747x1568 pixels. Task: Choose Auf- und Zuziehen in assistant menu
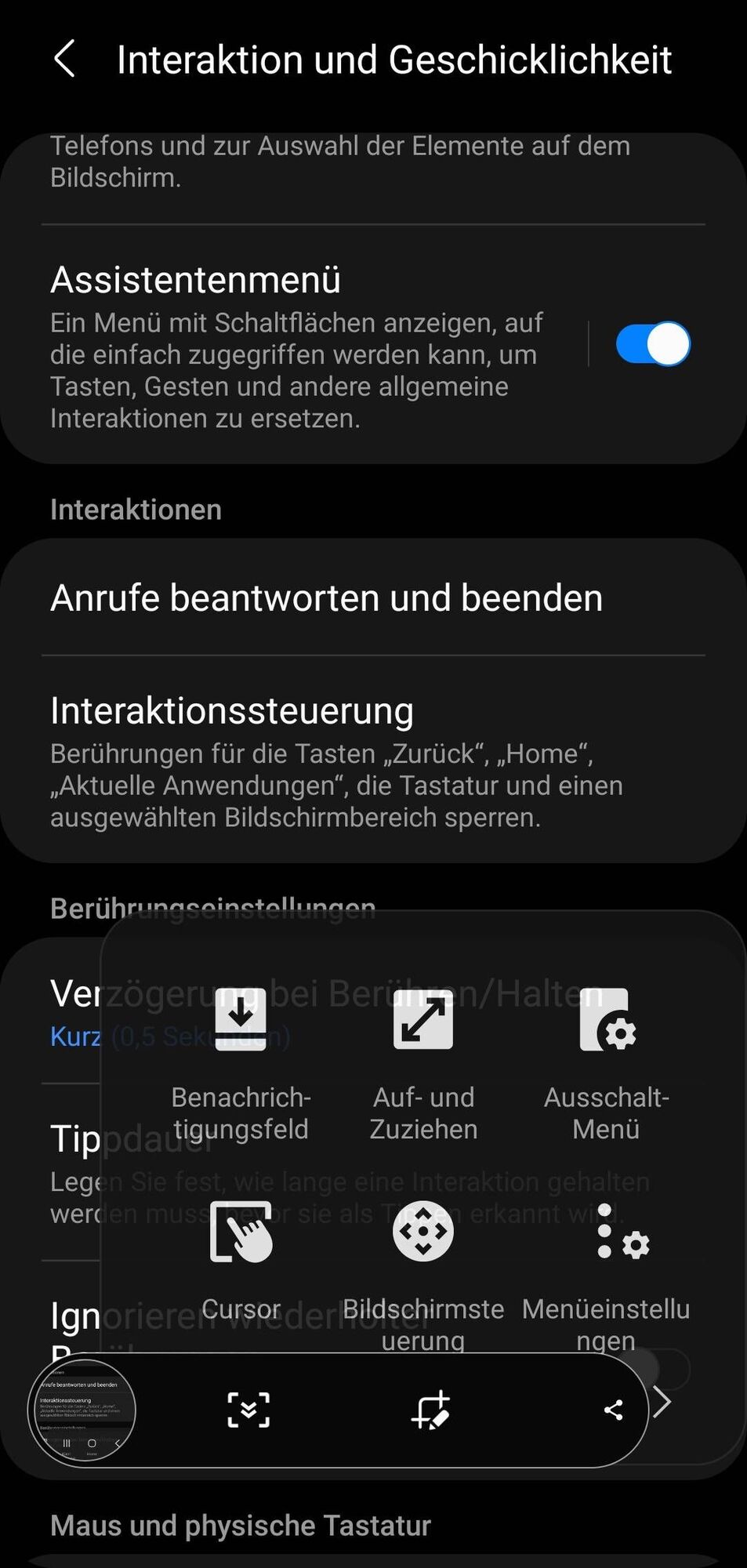pyautogui.click(x=423, y=1058)
